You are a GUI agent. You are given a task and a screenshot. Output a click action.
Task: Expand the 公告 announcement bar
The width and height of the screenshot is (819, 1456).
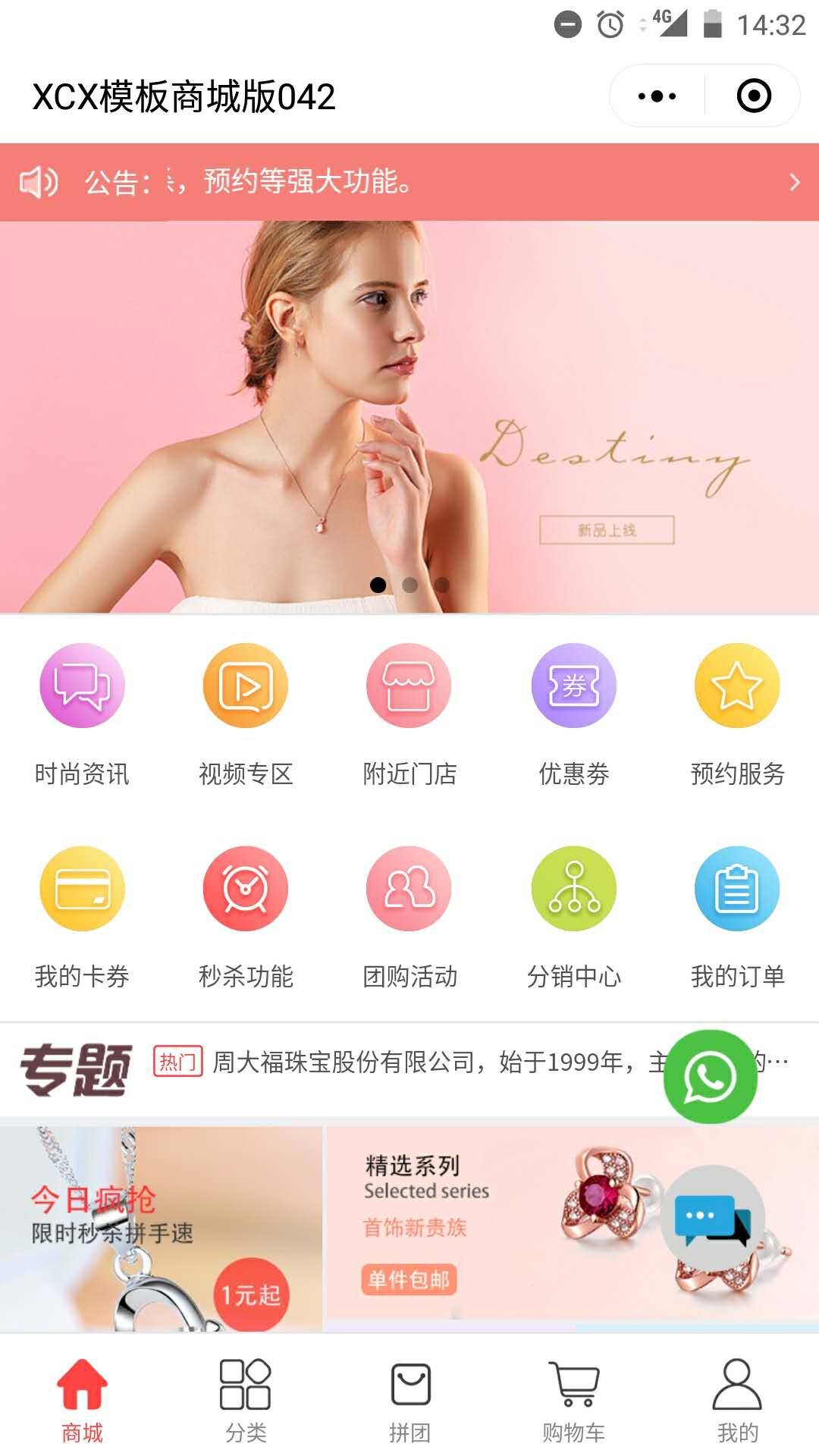(x=794, y=182)
